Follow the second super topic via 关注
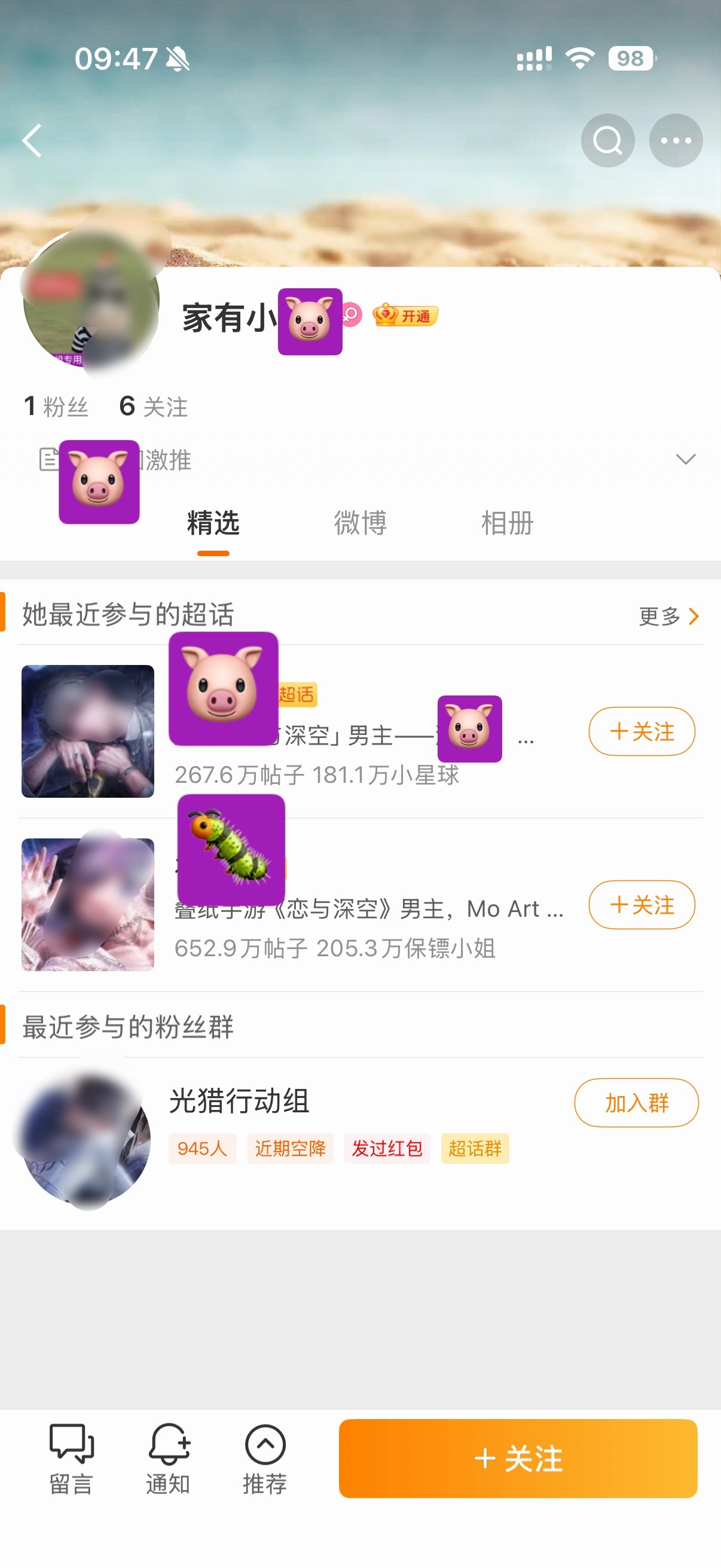The image size is (721, 1568). (x=641, y=905)
